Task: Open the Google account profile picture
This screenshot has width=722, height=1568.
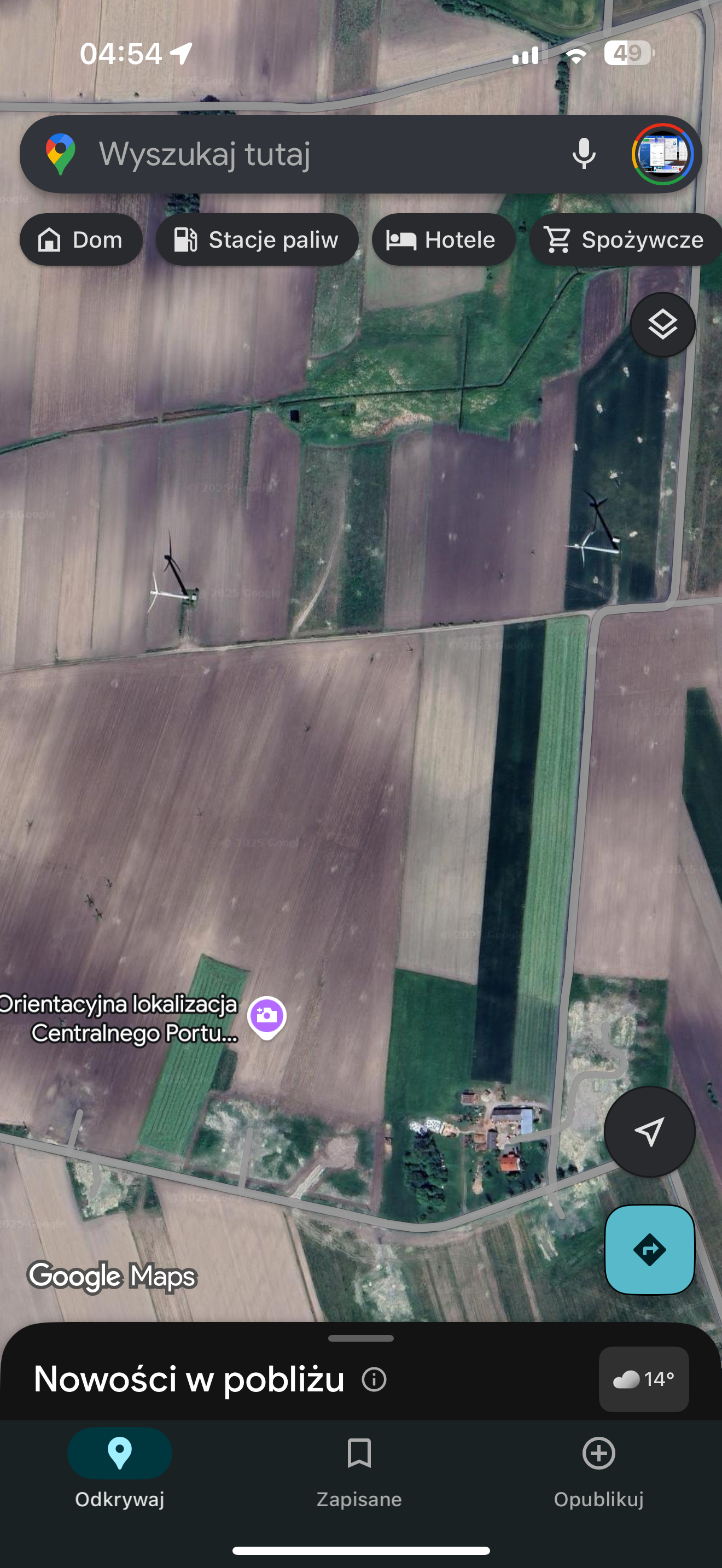Action: point(662,154)
